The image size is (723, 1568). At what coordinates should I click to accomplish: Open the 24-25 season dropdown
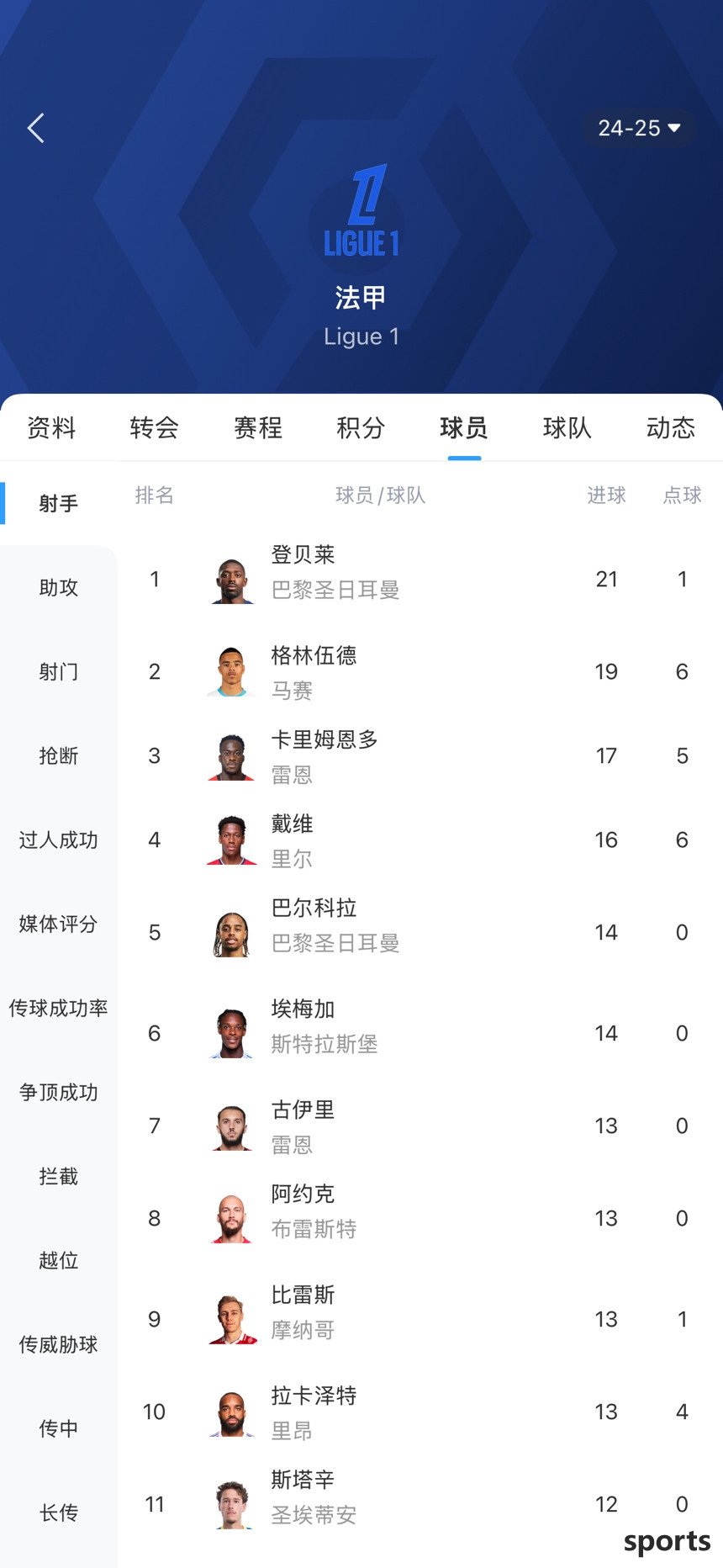(x=639, y=129)
